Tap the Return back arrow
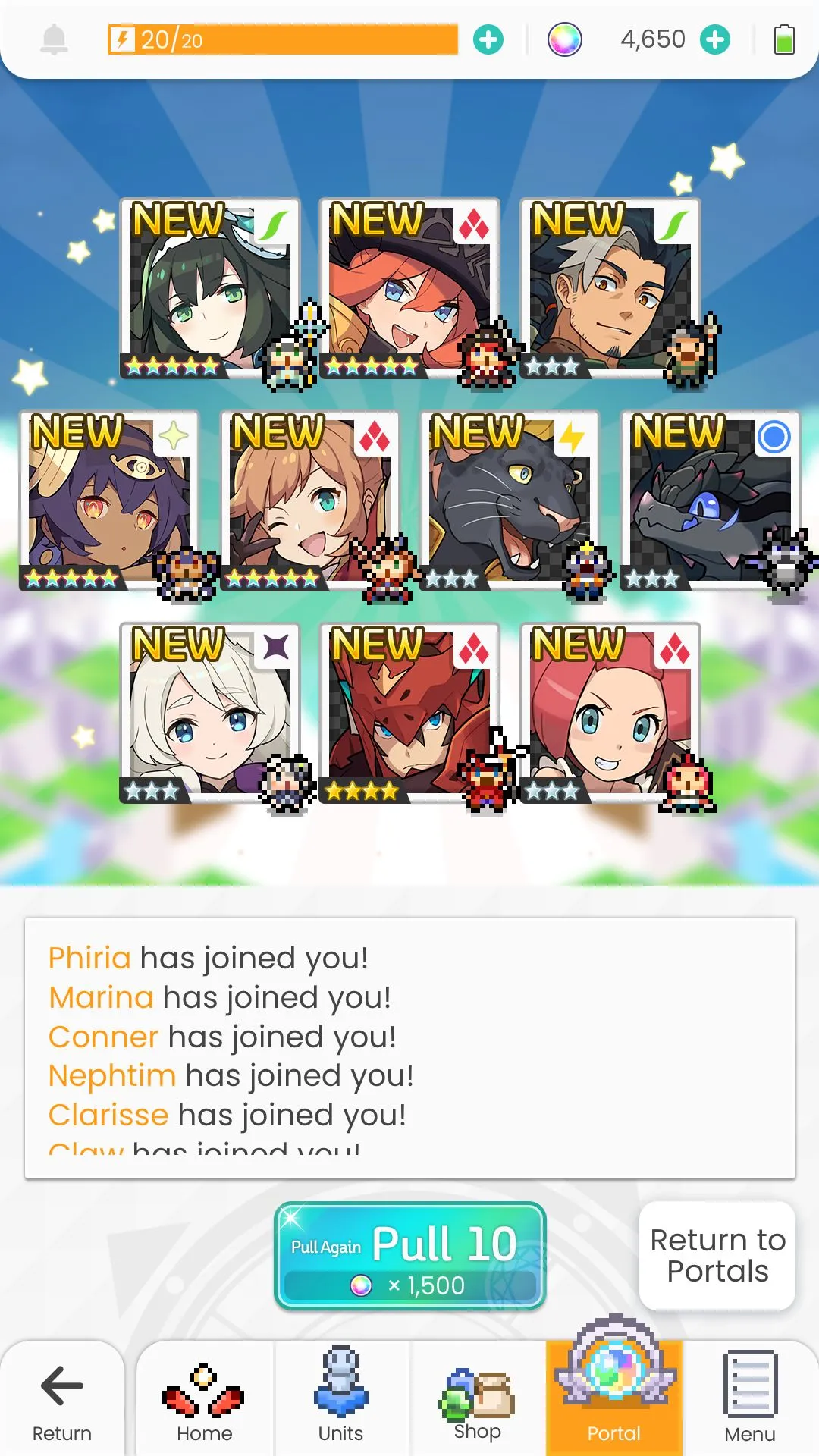Viewport: 819px width, 1456px height. click(62, 1399)
